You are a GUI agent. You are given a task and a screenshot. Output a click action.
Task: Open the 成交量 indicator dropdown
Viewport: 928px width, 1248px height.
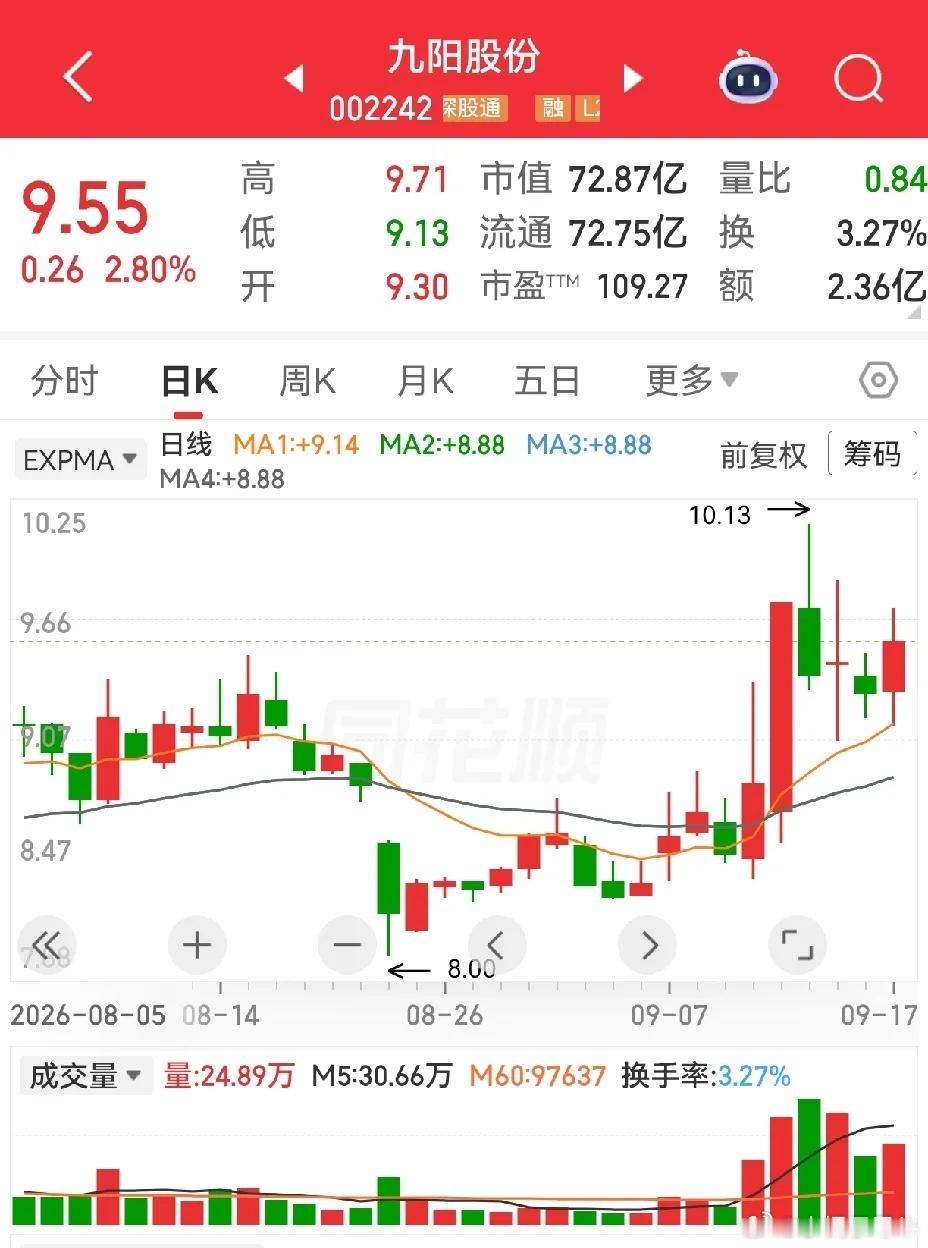click(x=86, y=1076)
